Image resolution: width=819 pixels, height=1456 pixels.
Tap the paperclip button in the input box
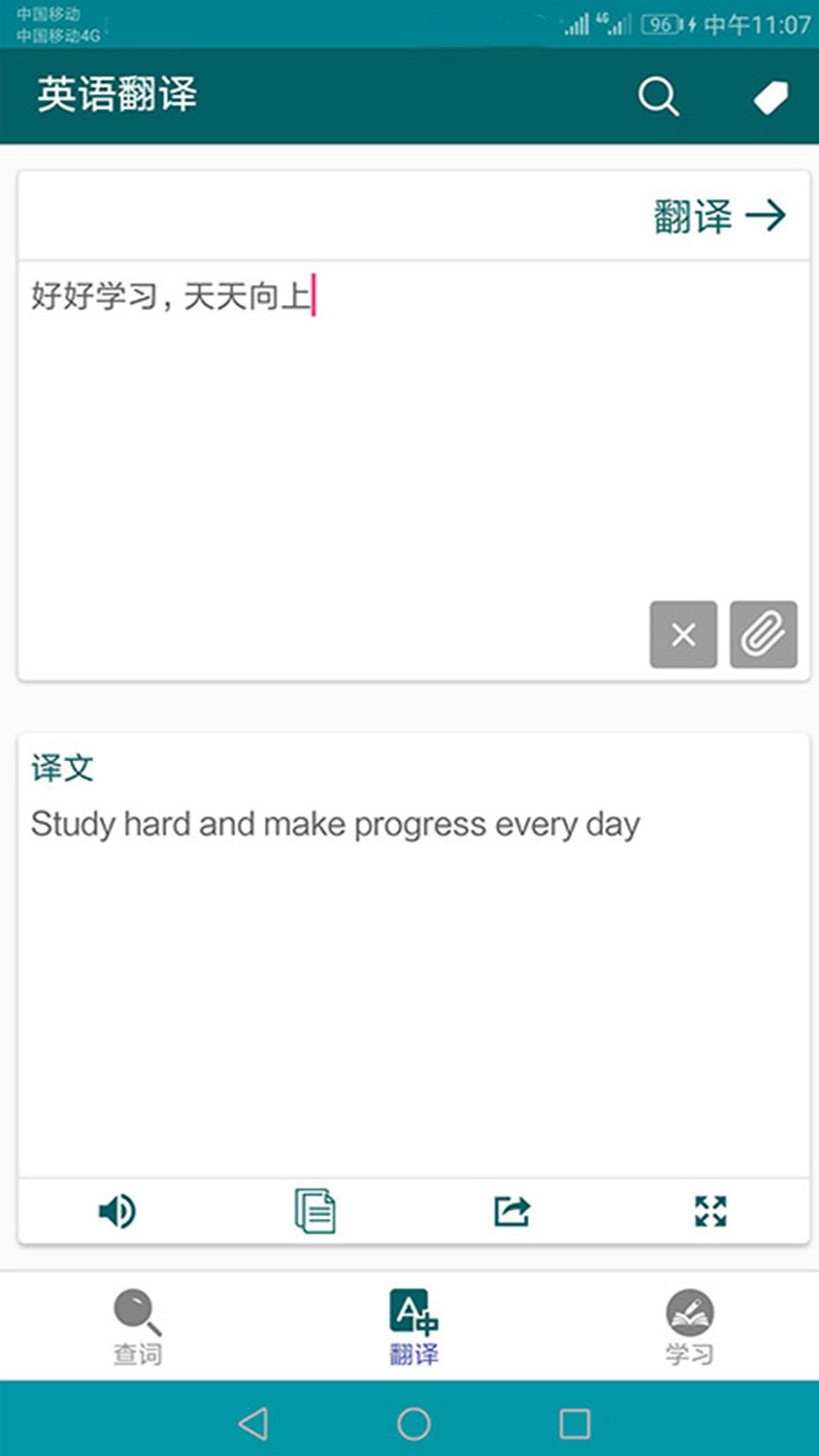[763, 635]
